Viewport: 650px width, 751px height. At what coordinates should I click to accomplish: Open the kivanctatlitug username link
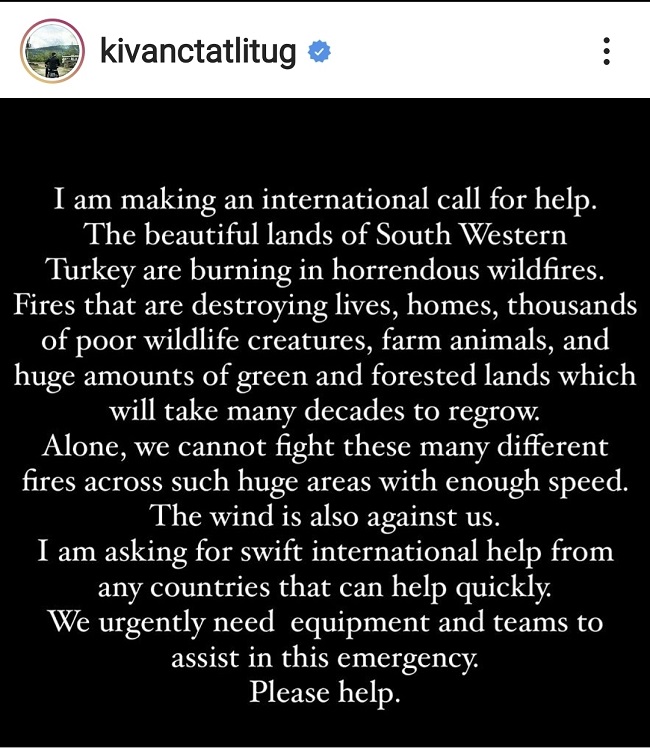point(198,50)
